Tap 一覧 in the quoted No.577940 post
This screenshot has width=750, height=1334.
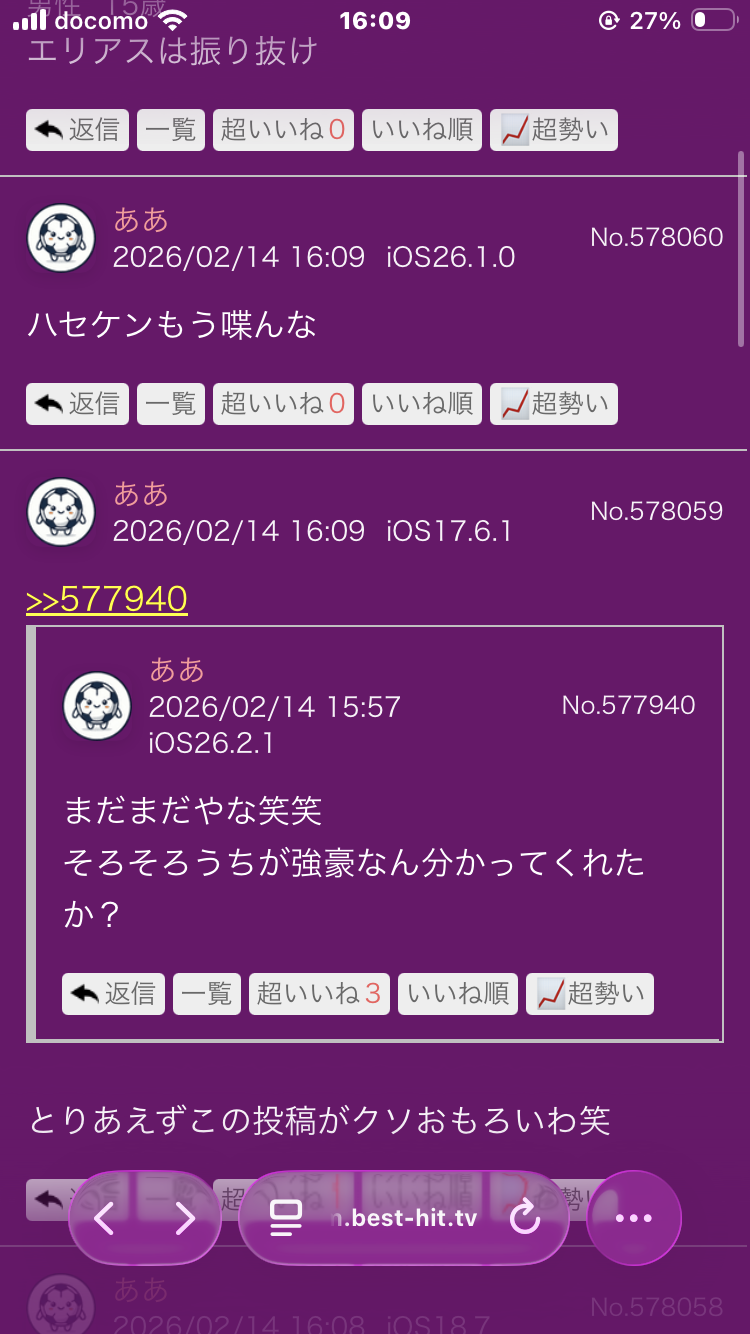pos(207,993)
